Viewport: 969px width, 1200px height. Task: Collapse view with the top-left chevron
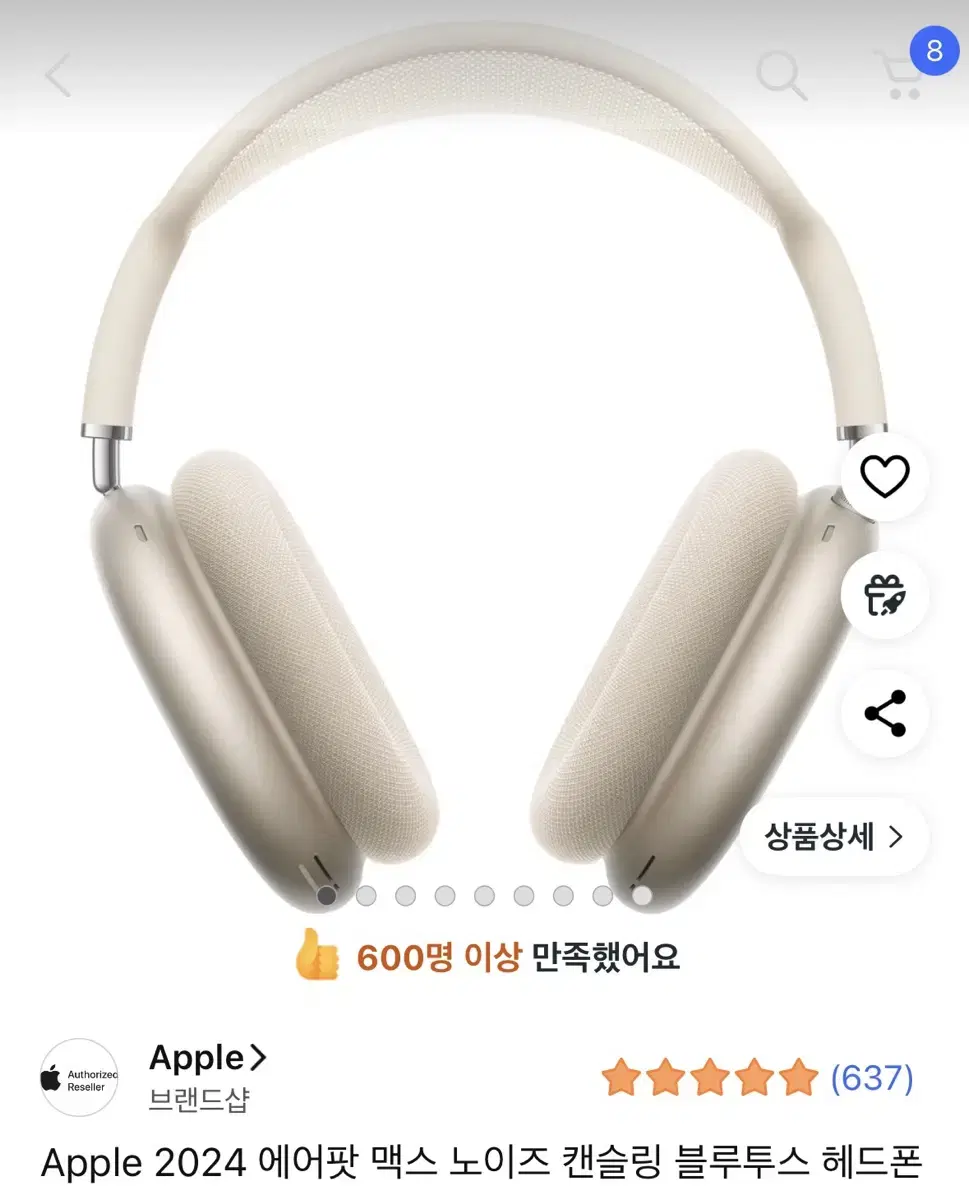point(57,73)
